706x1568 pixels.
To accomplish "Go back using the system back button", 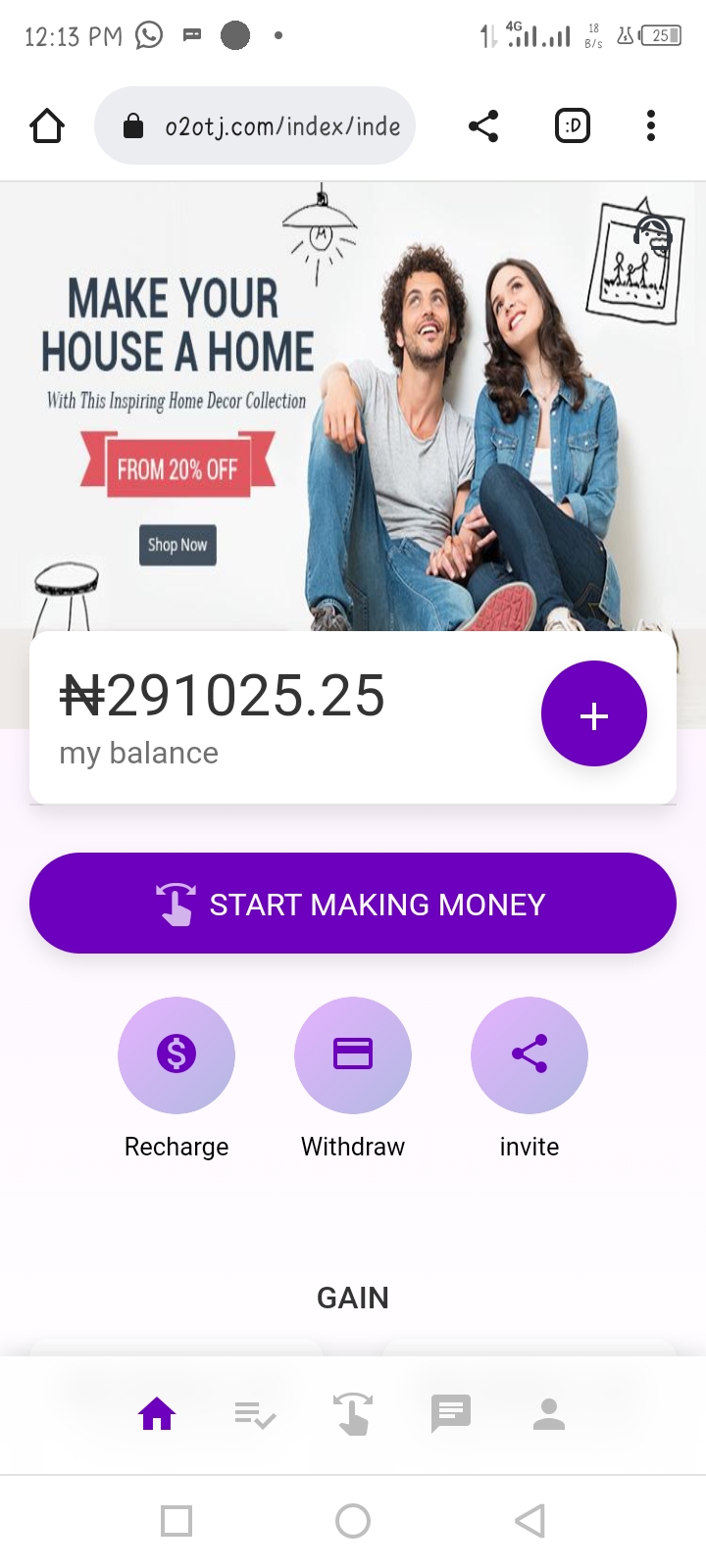I will [529, 1521].
